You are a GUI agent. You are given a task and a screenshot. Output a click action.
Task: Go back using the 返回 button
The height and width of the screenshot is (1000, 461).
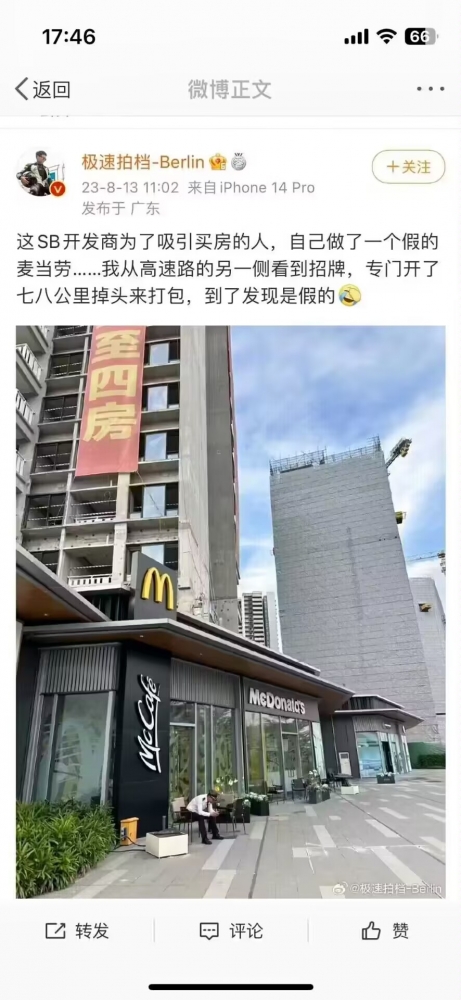click(x=42, y=90)
